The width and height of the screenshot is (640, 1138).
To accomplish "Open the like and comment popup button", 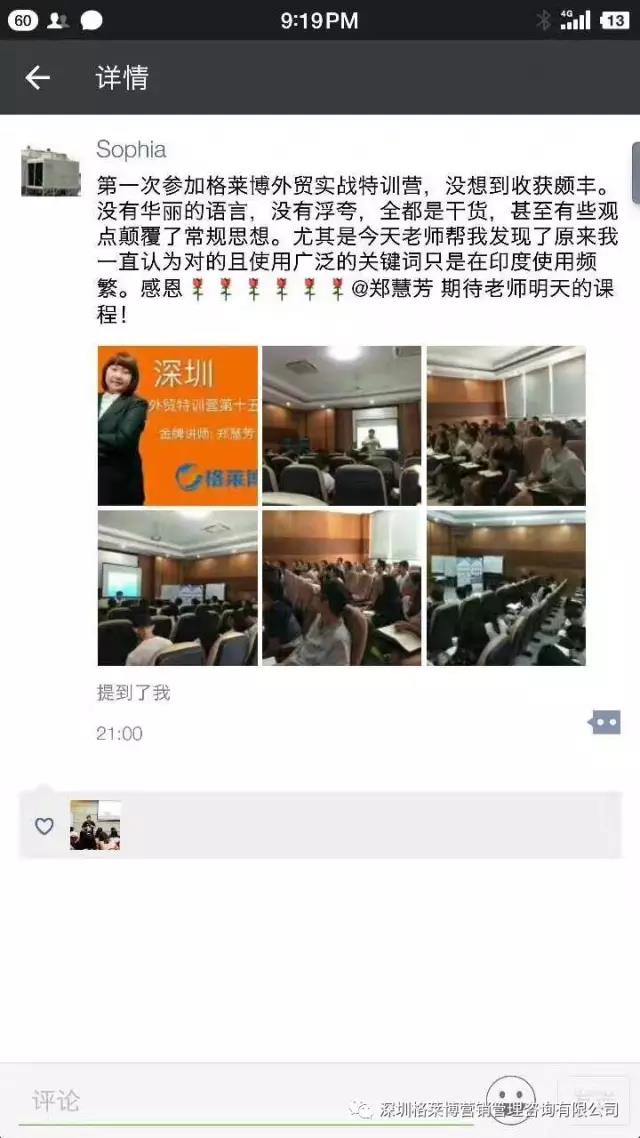I will tap(605, 722).
